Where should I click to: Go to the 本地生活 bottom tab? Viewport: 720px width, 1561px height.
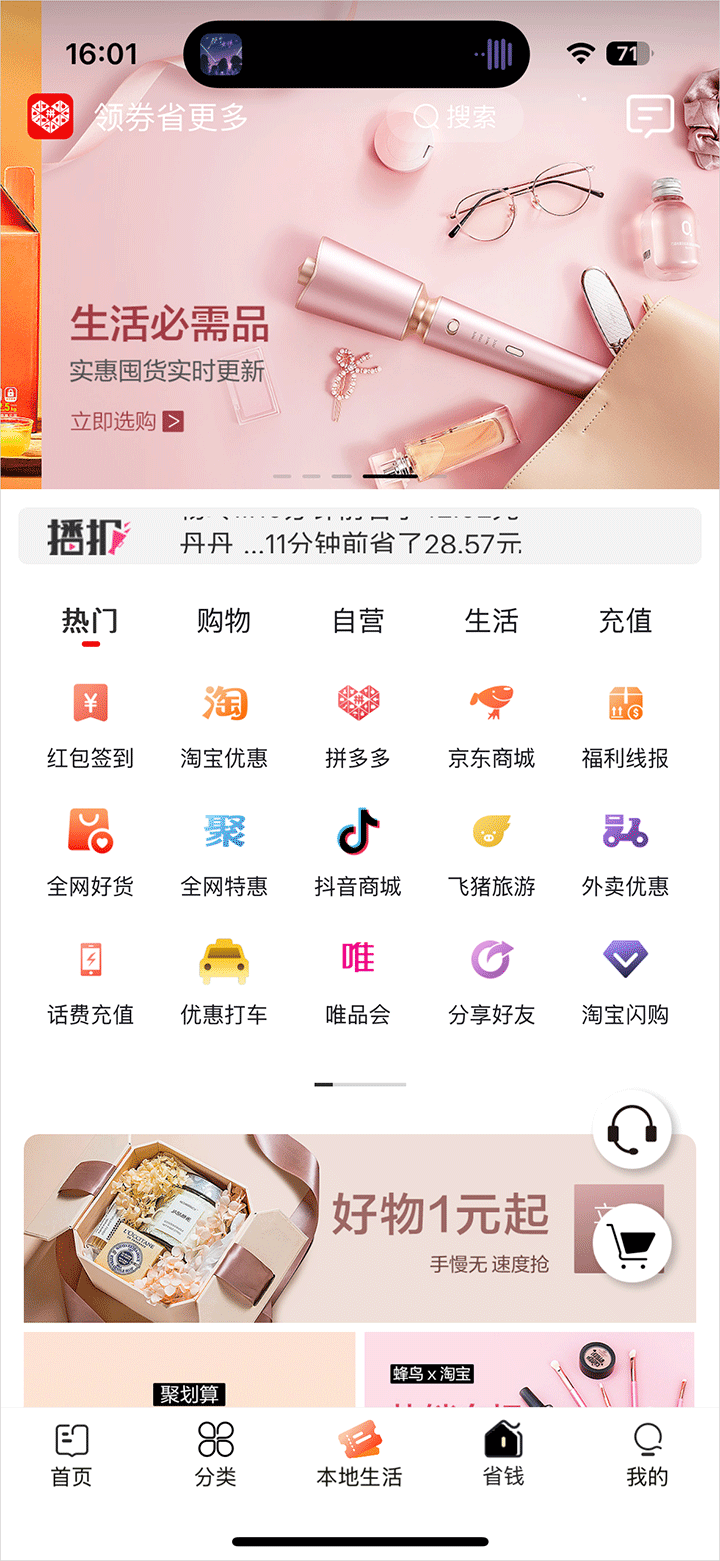tap(359, 1456)
